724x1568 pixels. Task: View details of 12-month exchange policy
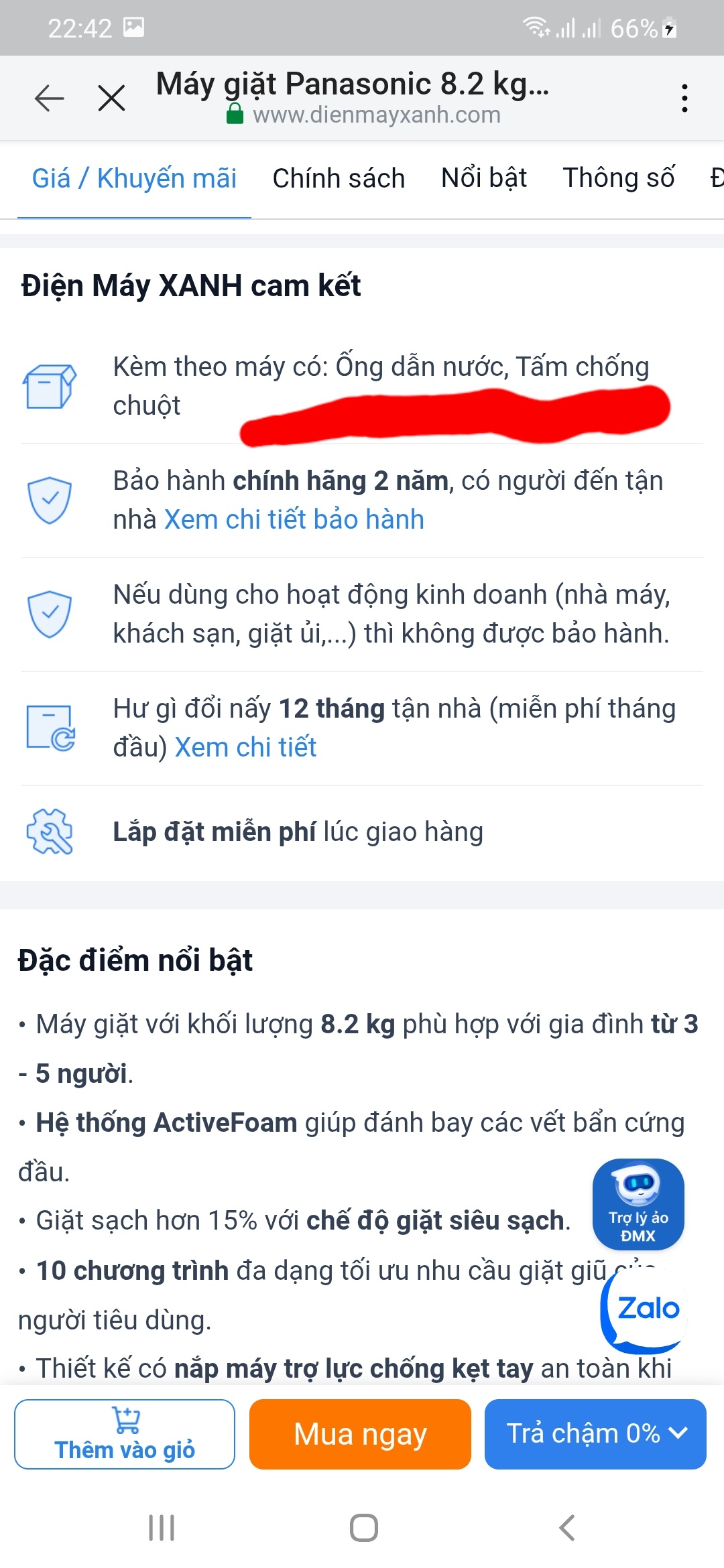[245, 748]
